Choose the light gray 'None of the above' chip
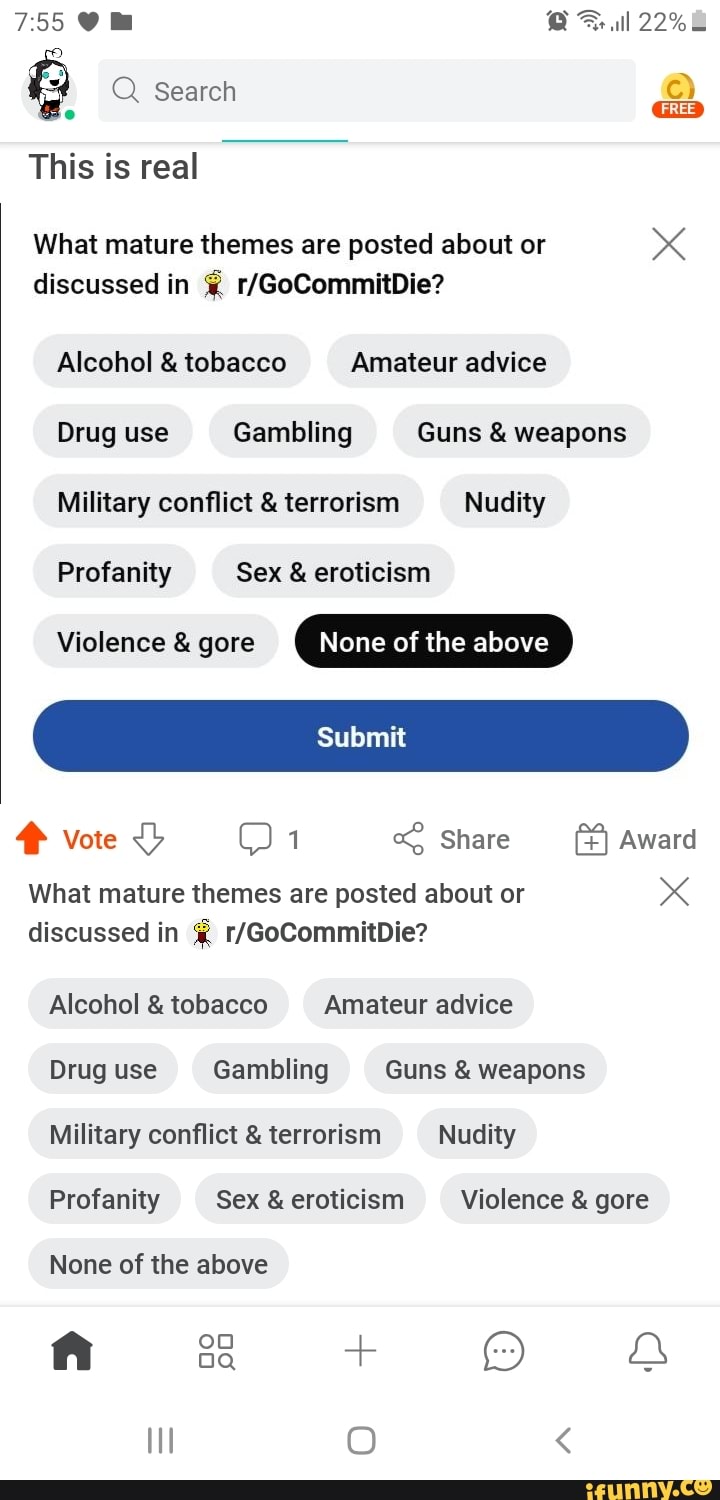This screenshot has height=1500, width=720. pyautogui.click(x=158, y=1264)
